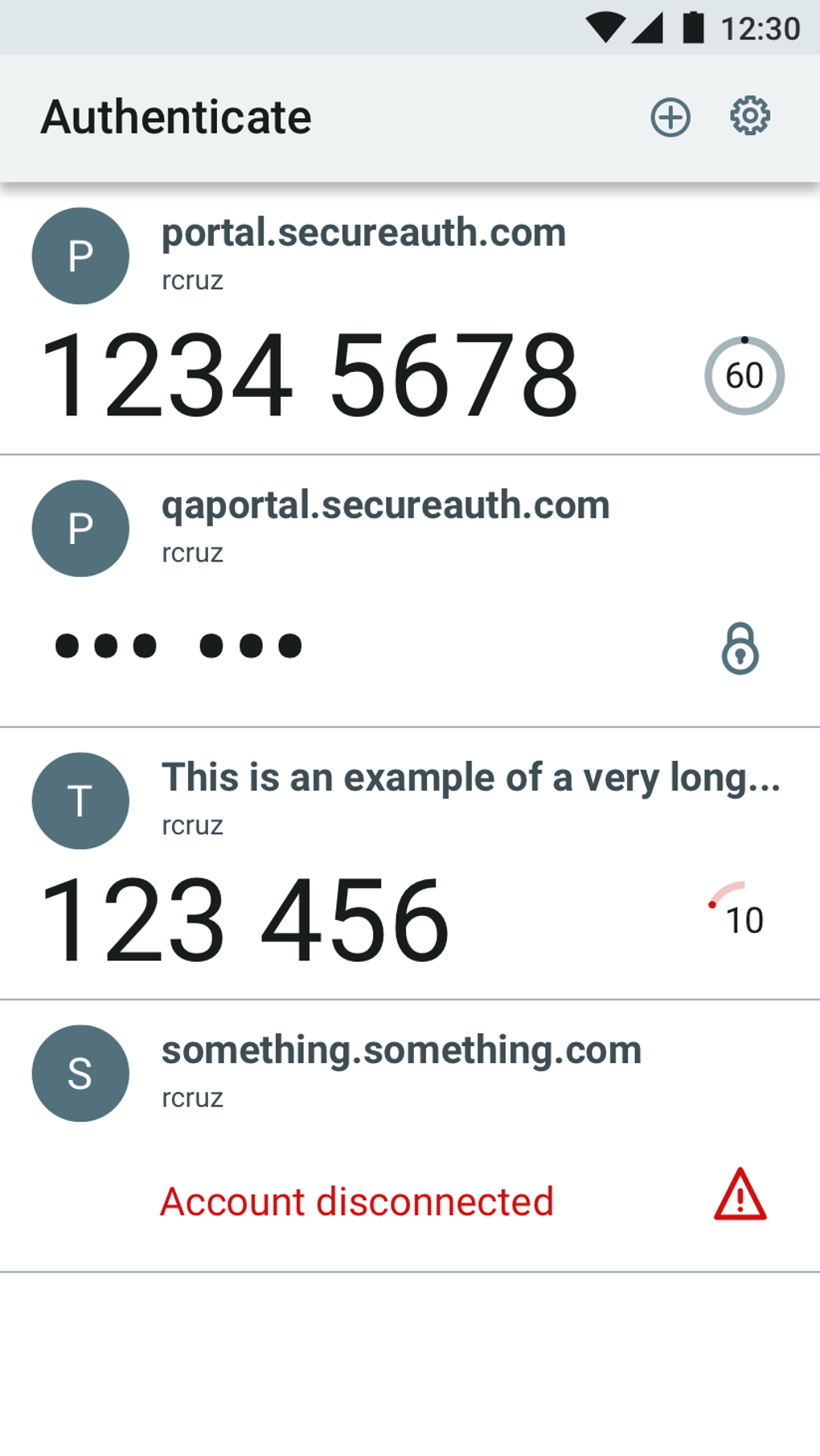
Task: Tap the S avatar for something.something.com
Action: [x=80, y=1073]
